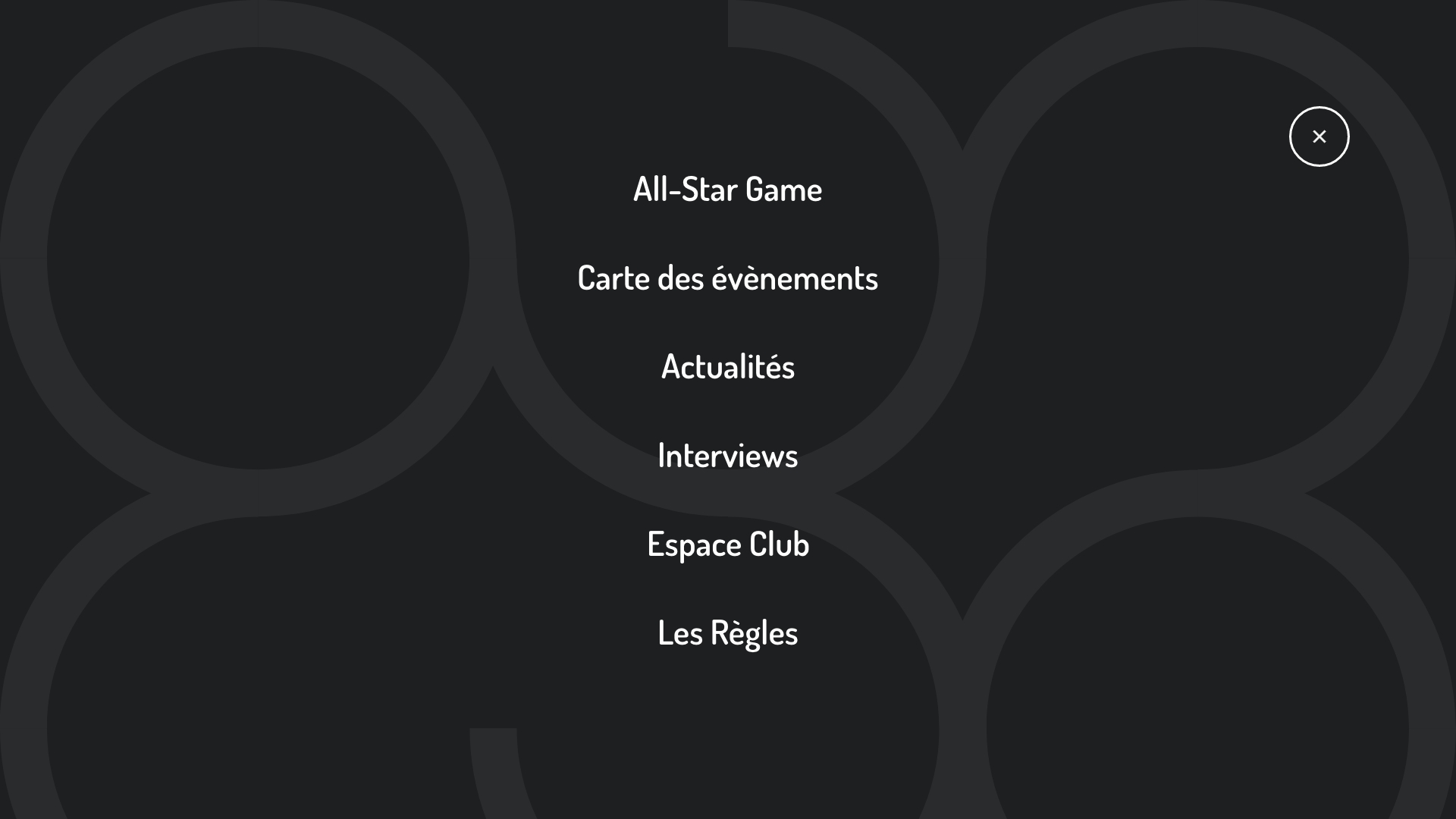This screenshot has height=819, width=1456.
Task: Close the full-screen menu
Action: point(1319,136)
